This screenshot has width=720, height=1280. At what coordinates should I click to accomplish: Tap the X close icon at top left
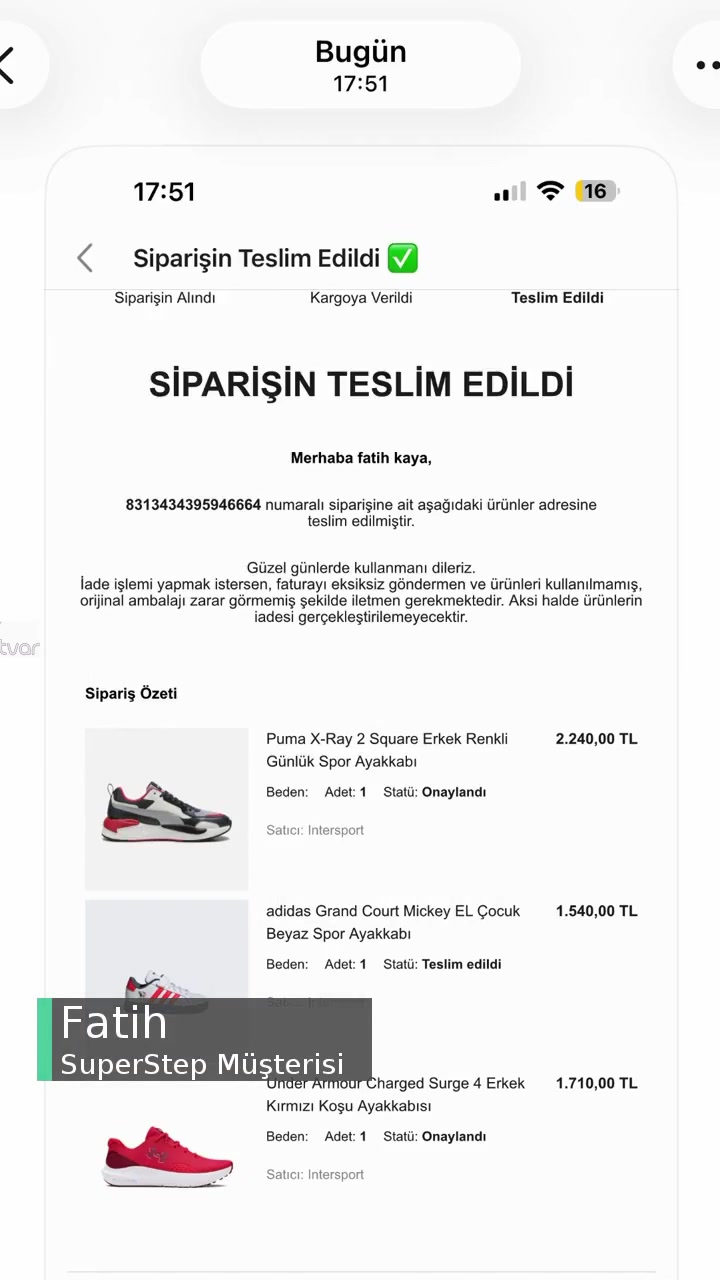pos(10,64)
